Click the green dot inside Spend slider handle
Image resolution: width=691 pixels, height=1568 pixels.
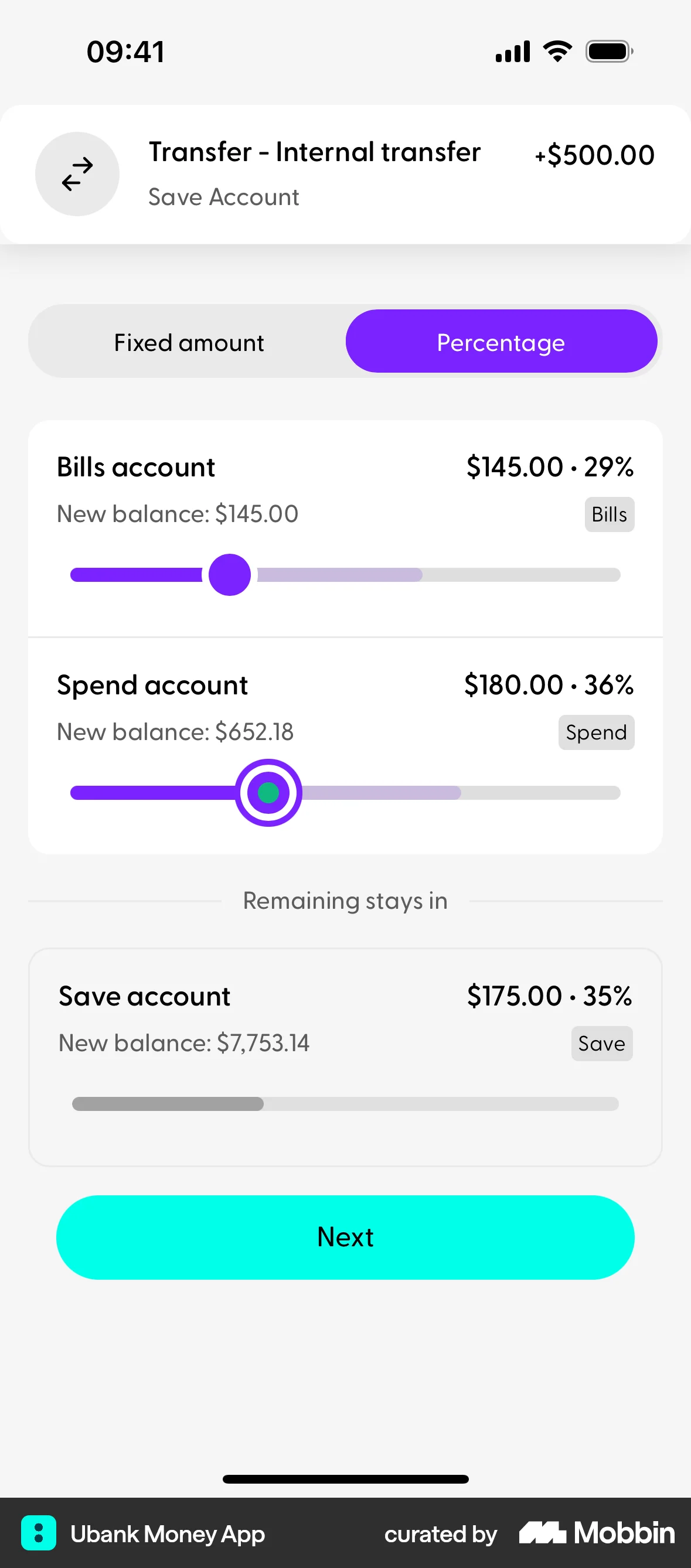click(268, 792)
